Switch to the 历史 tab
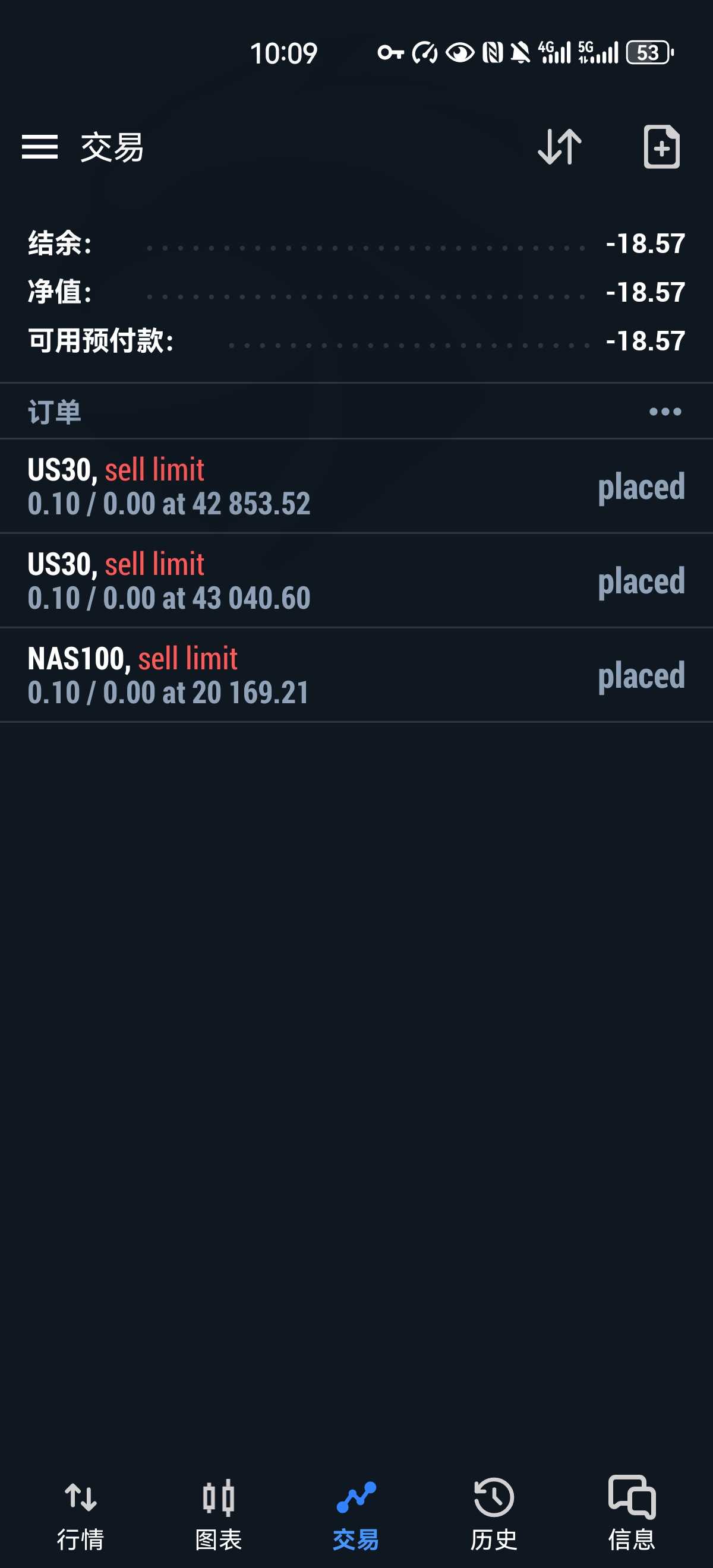 pyautogui.click(x=494, y=1513)
